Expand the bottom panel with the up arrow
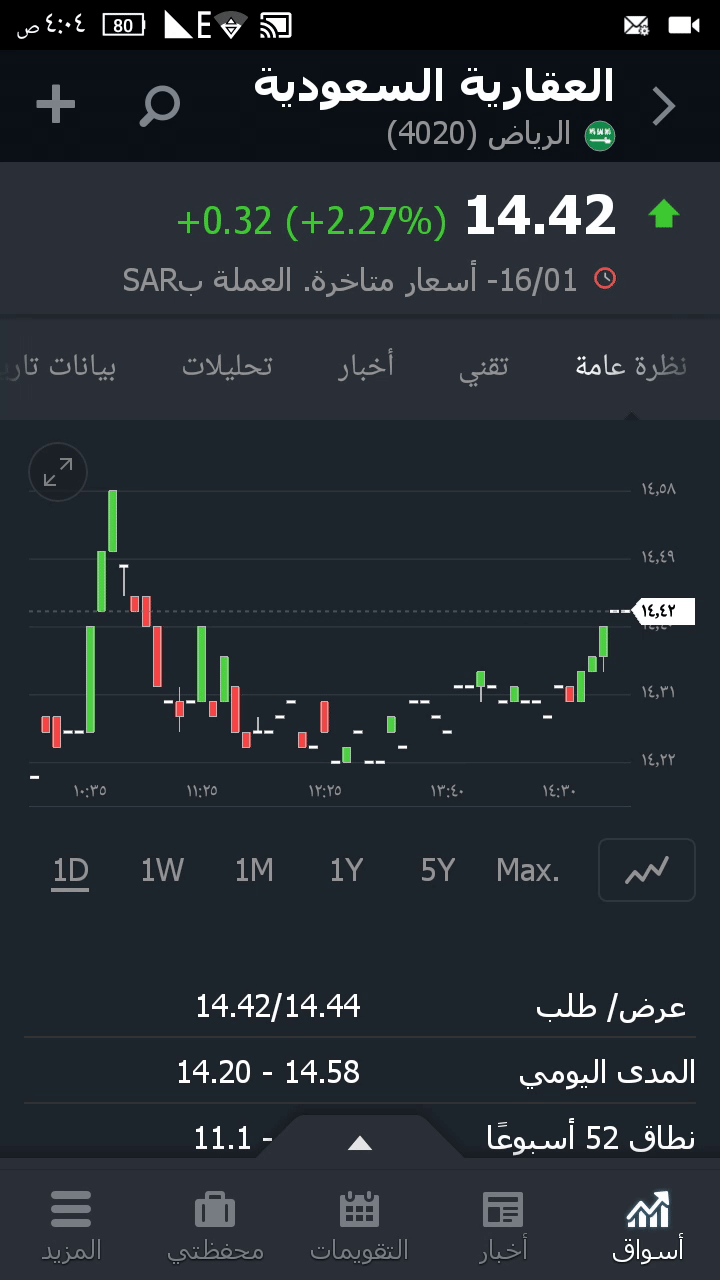This screenshot has width=720, height=1280. point(360,1143)
